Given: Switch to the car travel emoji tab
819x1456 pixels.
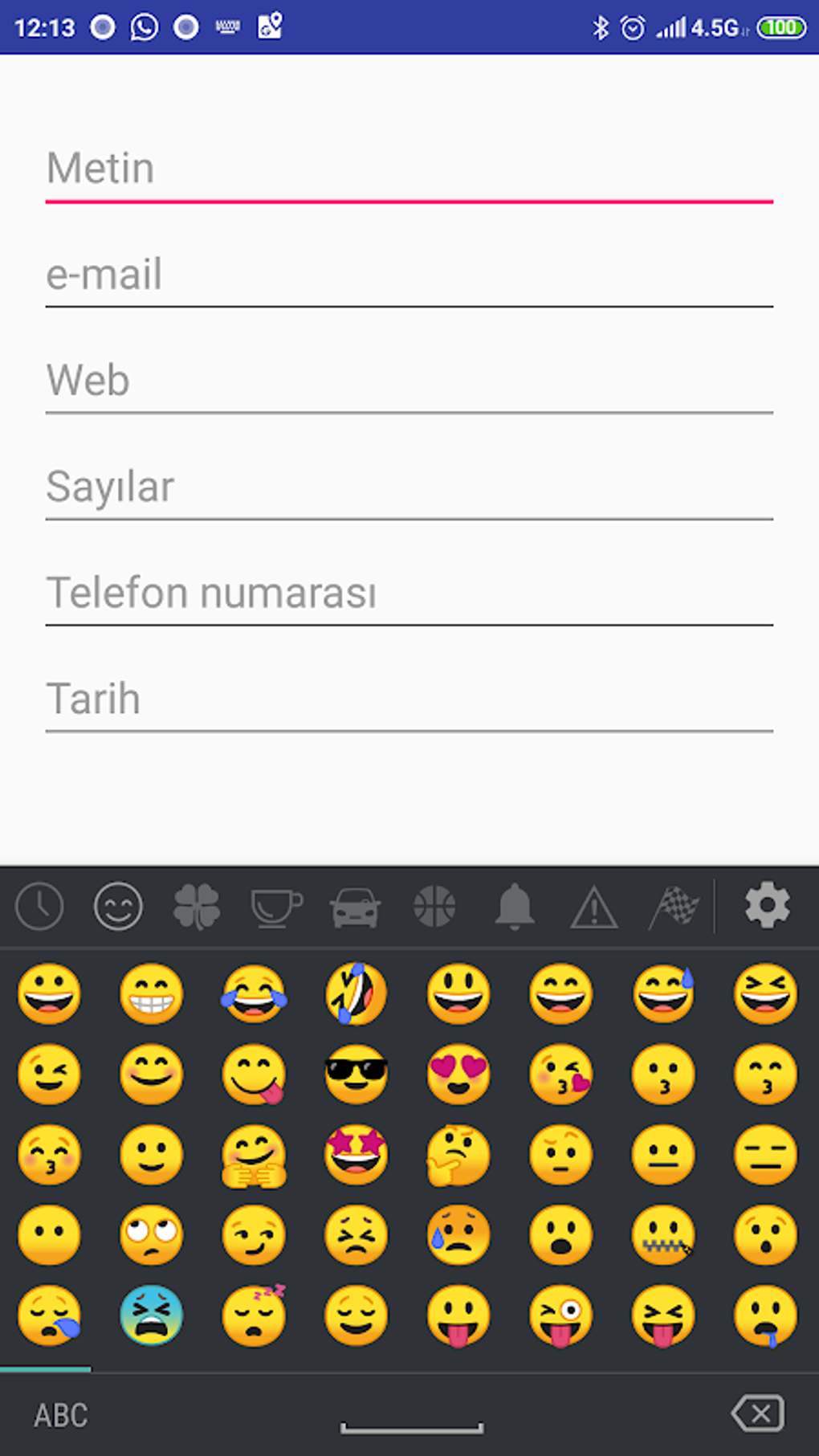Looking at the screenshot, I should click(x=355, y=907).
